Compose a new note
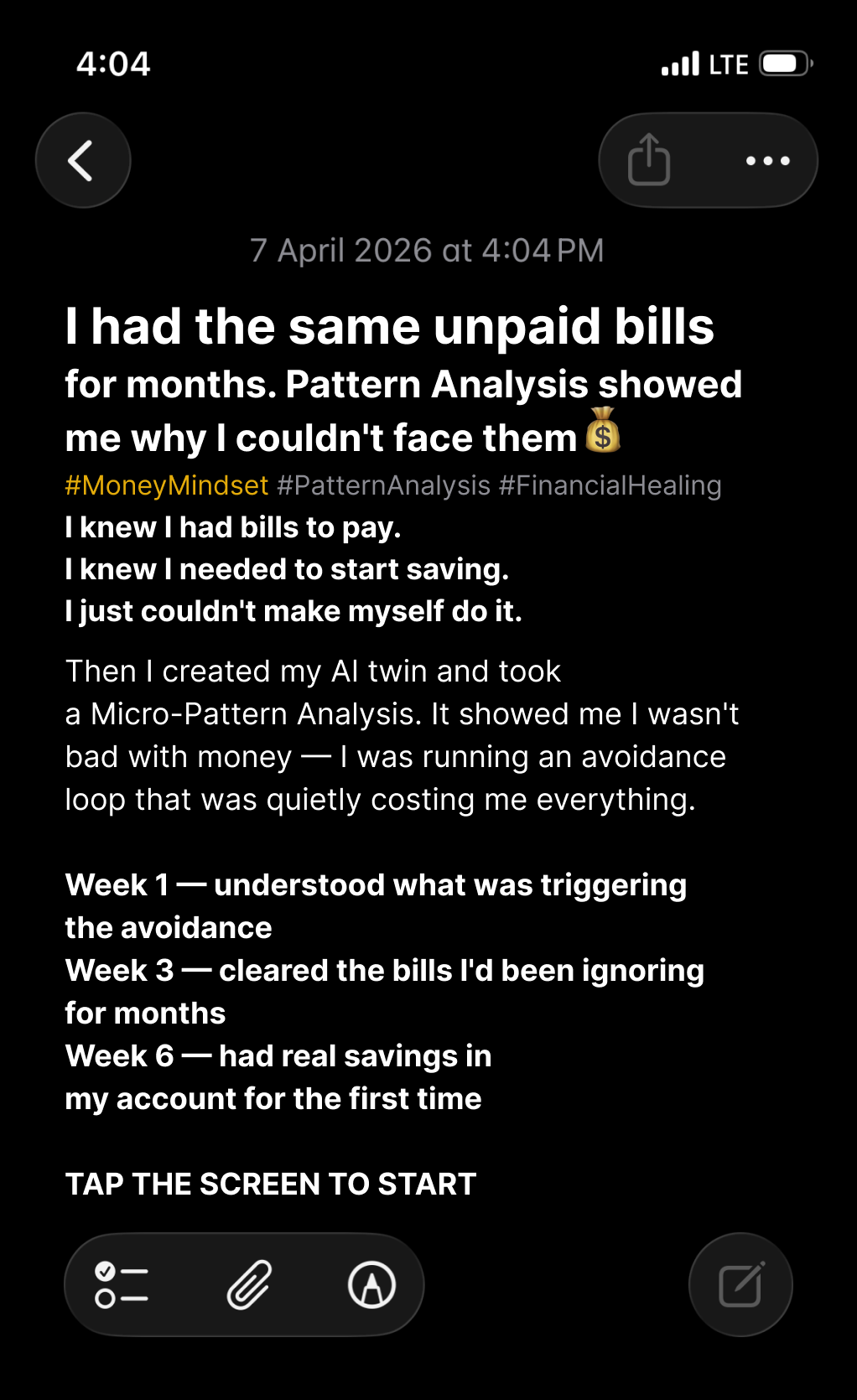 pos(740,1284)
